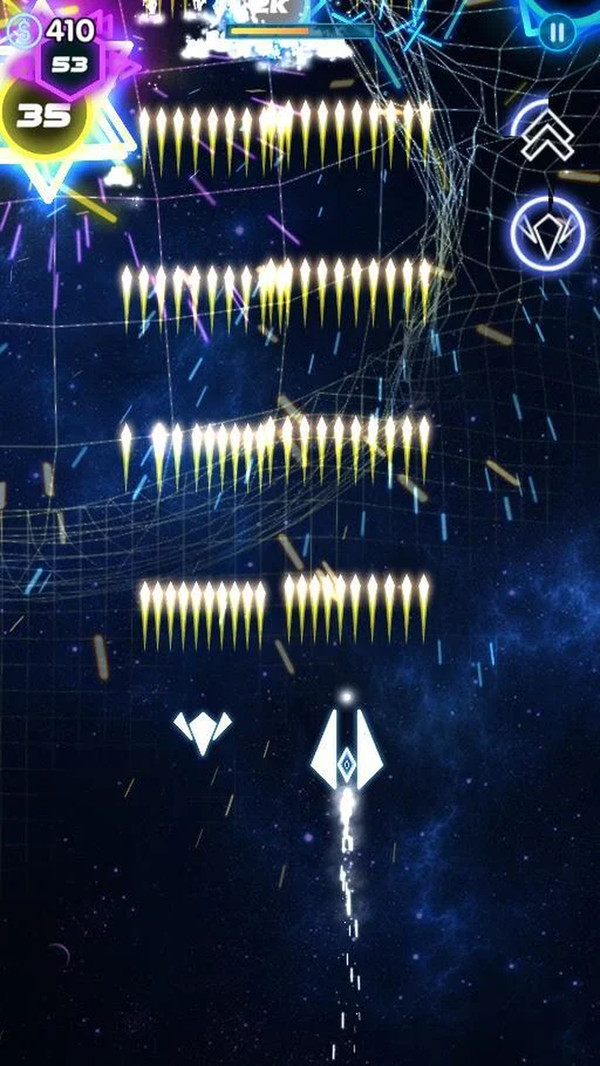
Task: Pause the game
Action: tap(557, 32)
